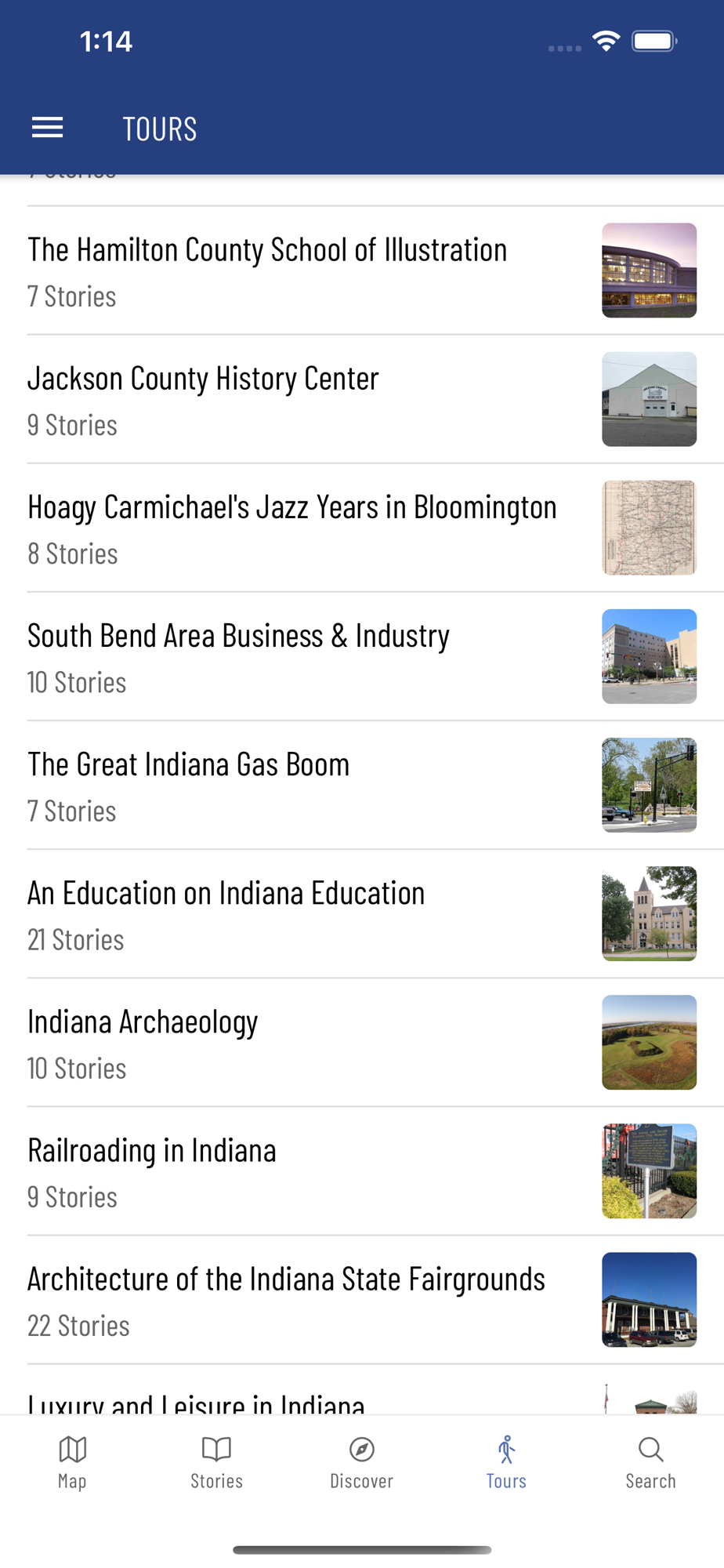Open the hamburger drawer menu

[47, 128]
